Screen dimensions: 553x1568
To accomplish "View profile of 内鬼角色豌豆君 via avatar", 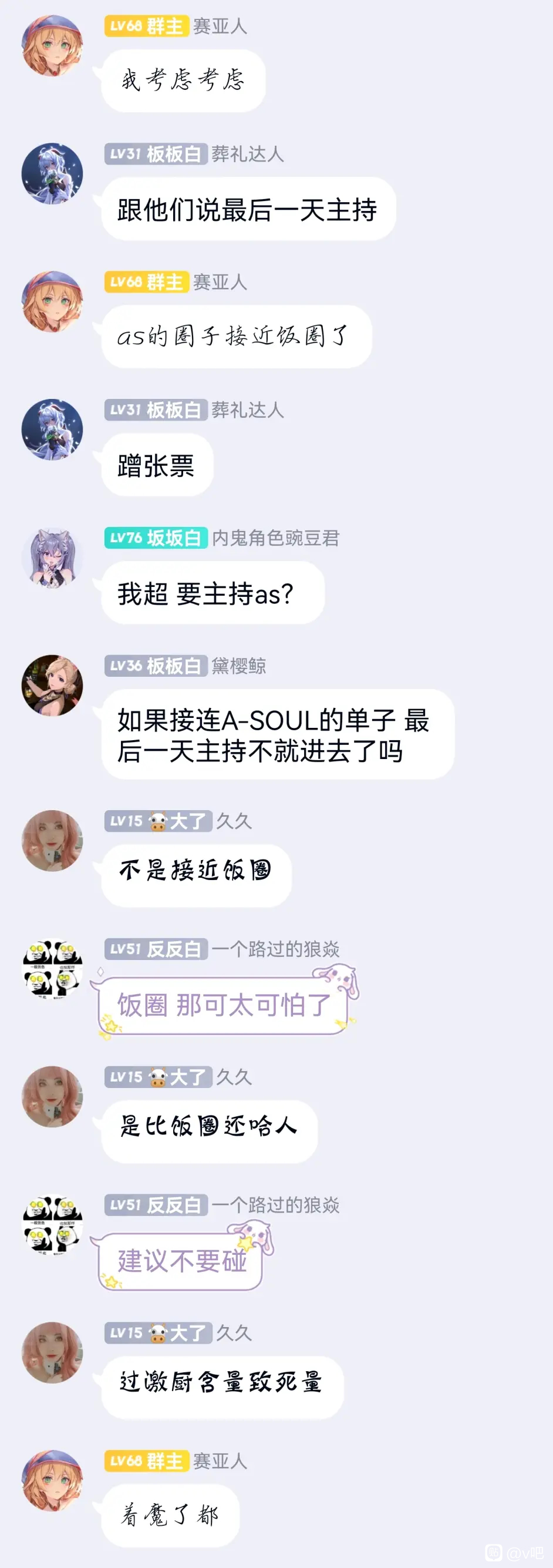I will click(52, 557).
